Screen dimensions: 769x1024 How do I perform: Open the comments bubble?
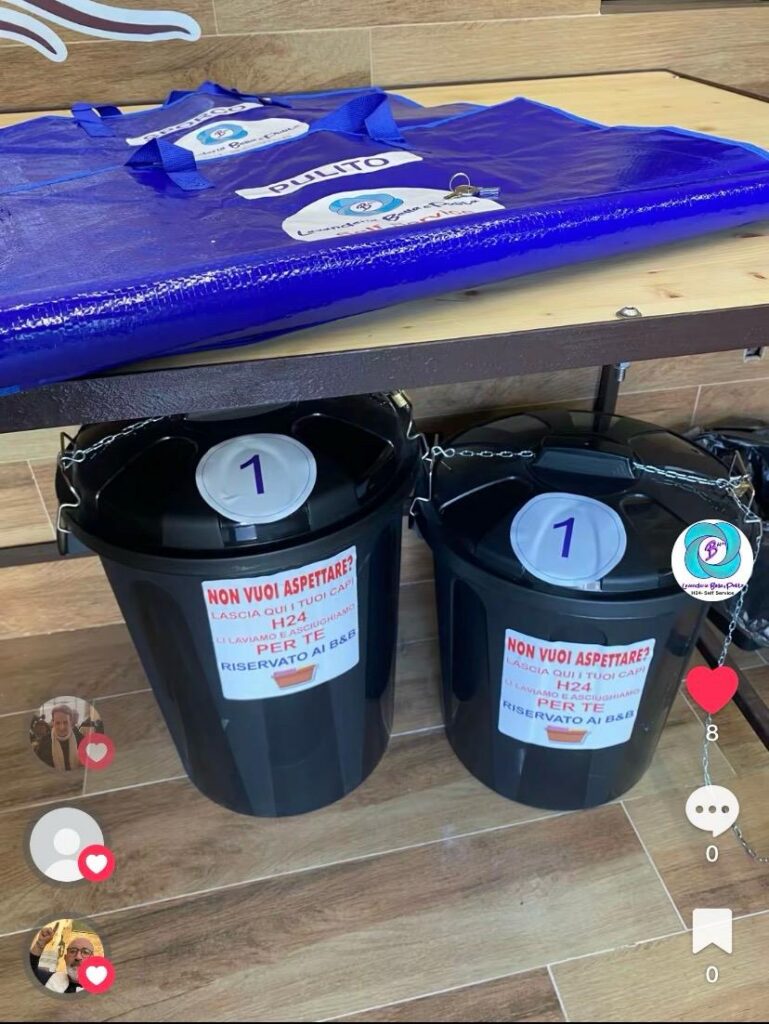pos(711,809)
